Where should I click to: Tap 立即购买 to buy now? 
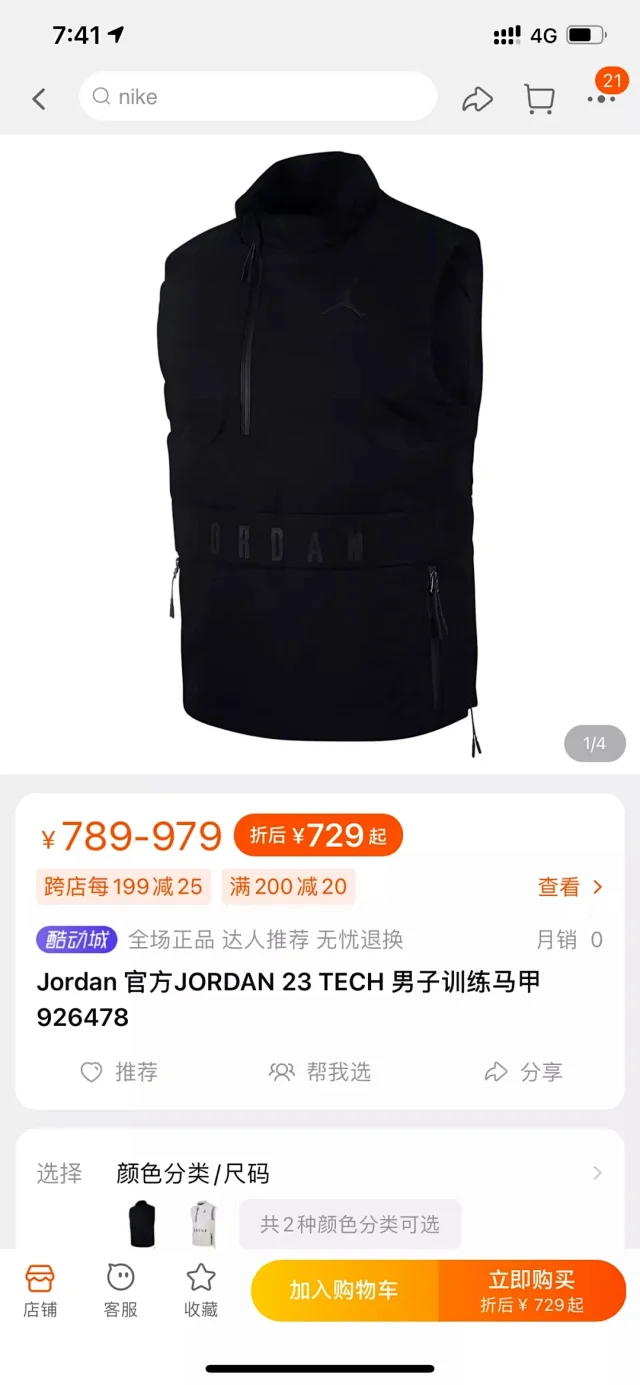click(x=532, y=1290)
